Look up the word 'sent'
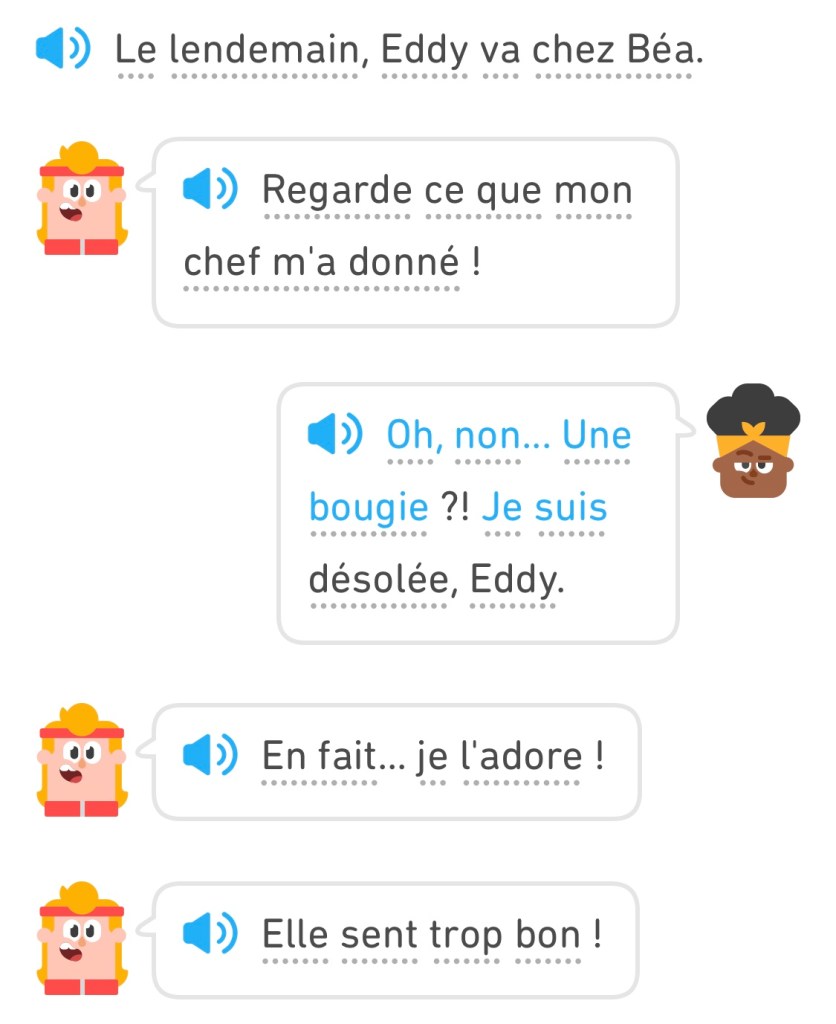This screenshot has width=836, height=1024. tap(380, 936)
